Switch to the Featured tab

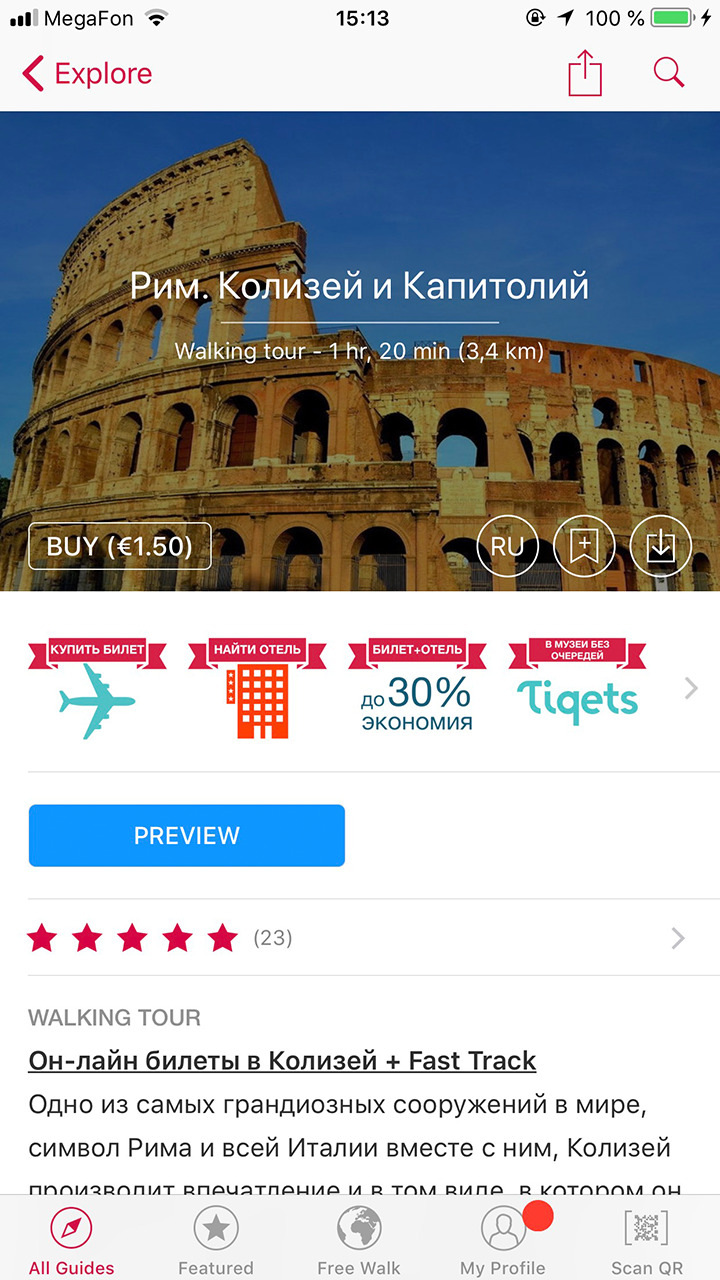(x=216, y=1240)
